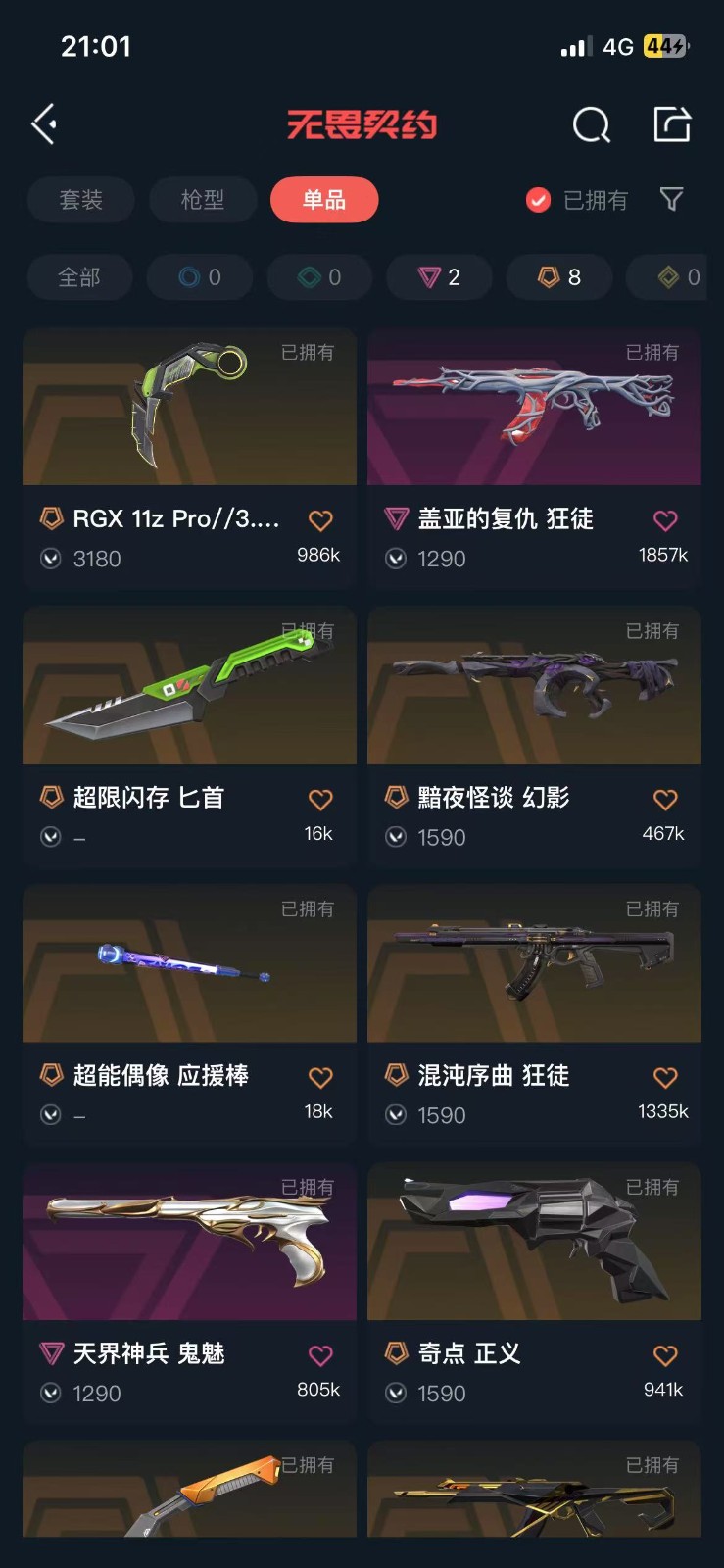Image resolution: width=724 pixels, height=1568 pixels.
Task: Open the RGX 11z Pro knife card
Action: [x=189, y=407]
